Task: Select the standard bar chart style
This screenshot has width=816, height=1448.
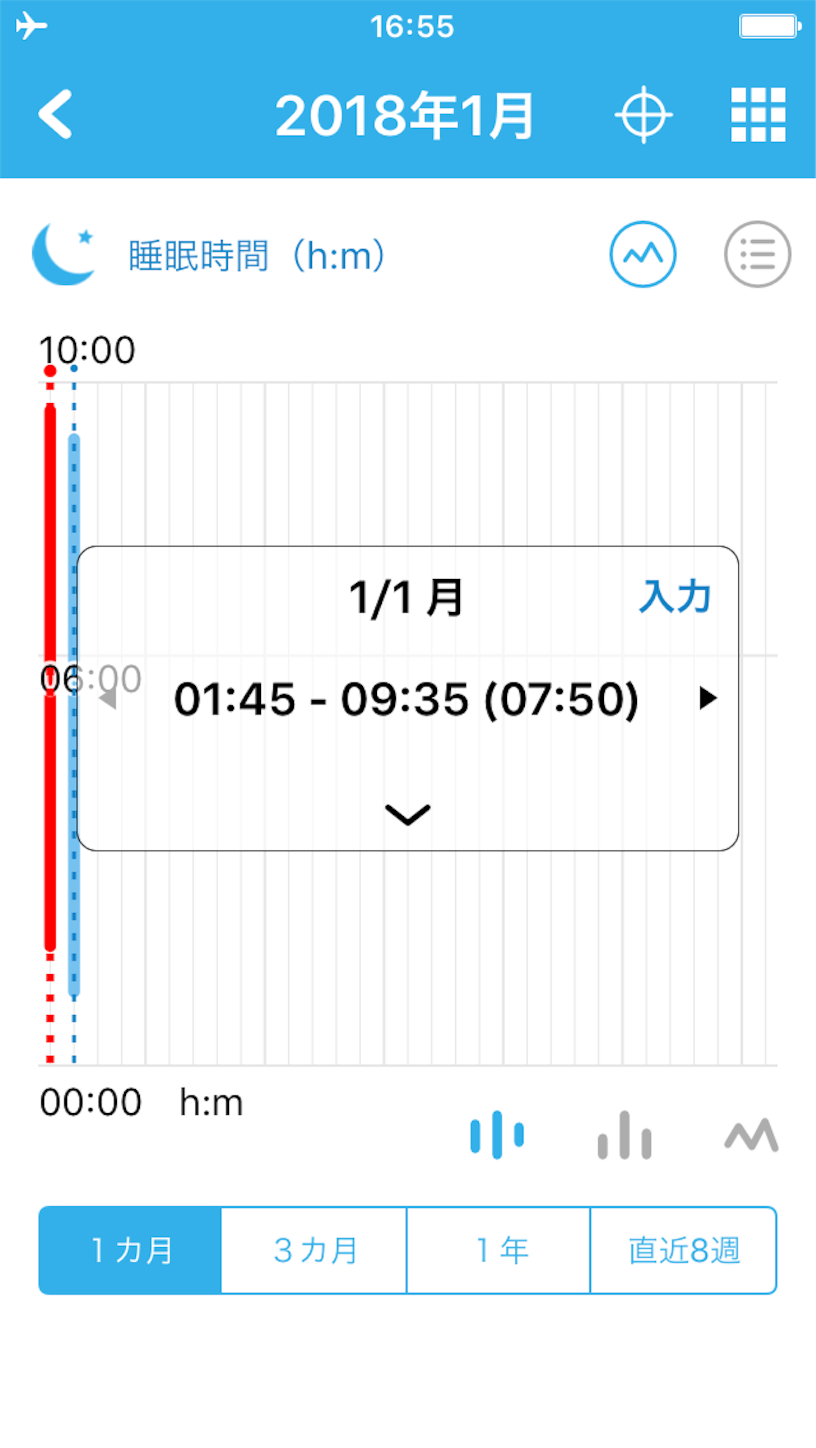Action: click(624, 1135)
